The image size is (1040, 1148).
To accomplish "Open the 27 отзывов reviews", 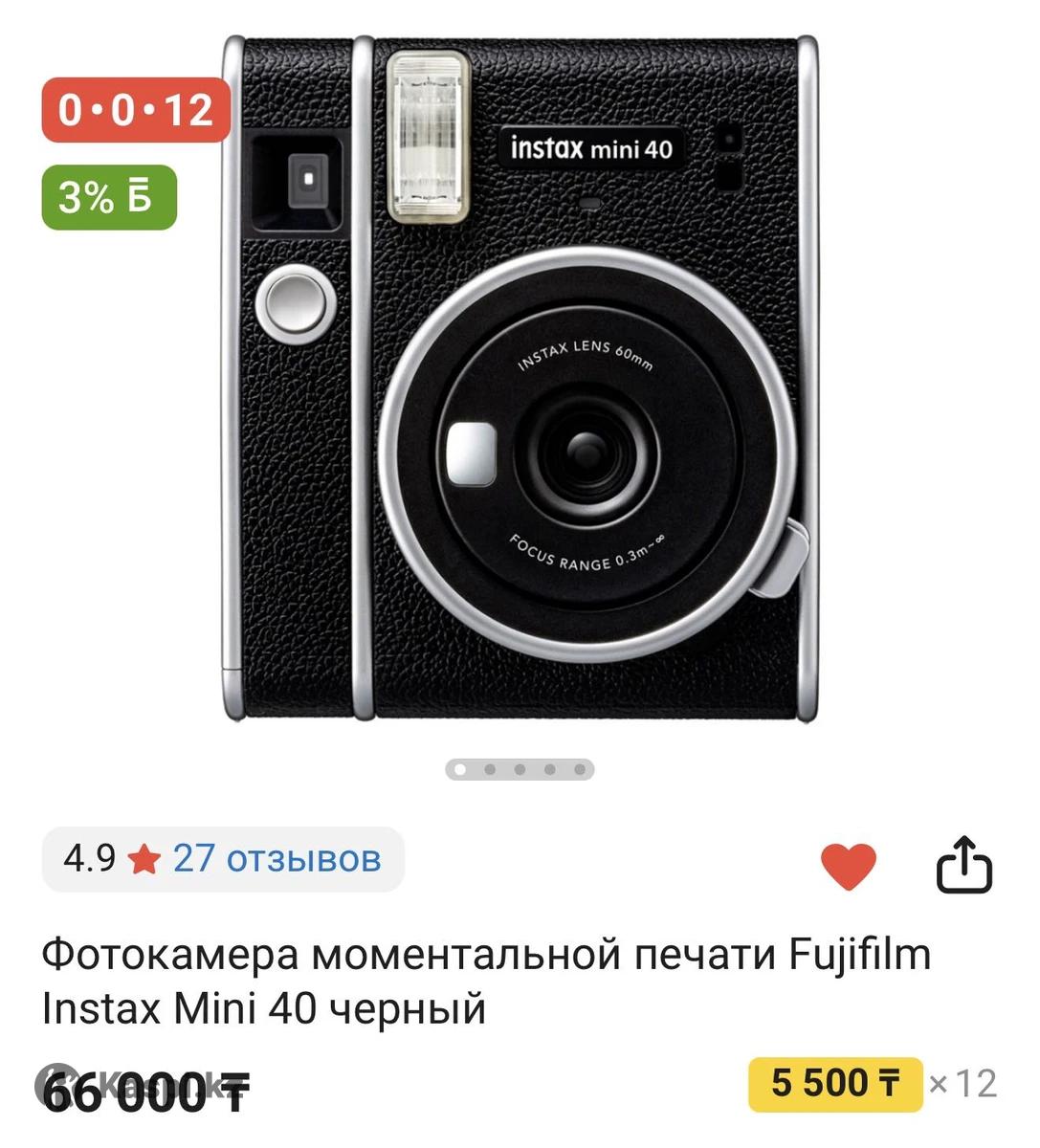I will pyautogui.click(x=276, y=858).
